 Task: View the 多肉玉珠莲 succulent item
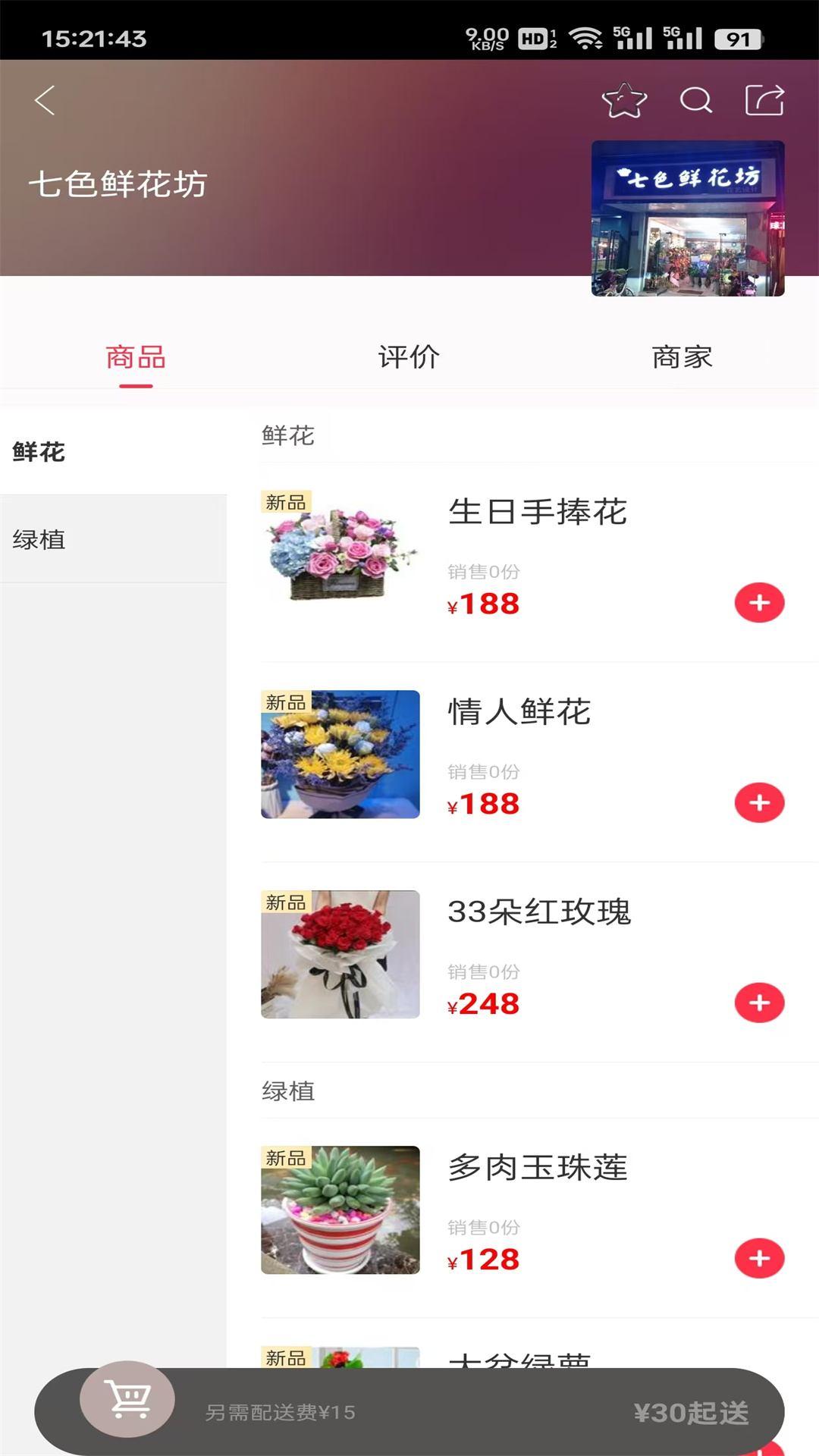[x=537, y=1168]
